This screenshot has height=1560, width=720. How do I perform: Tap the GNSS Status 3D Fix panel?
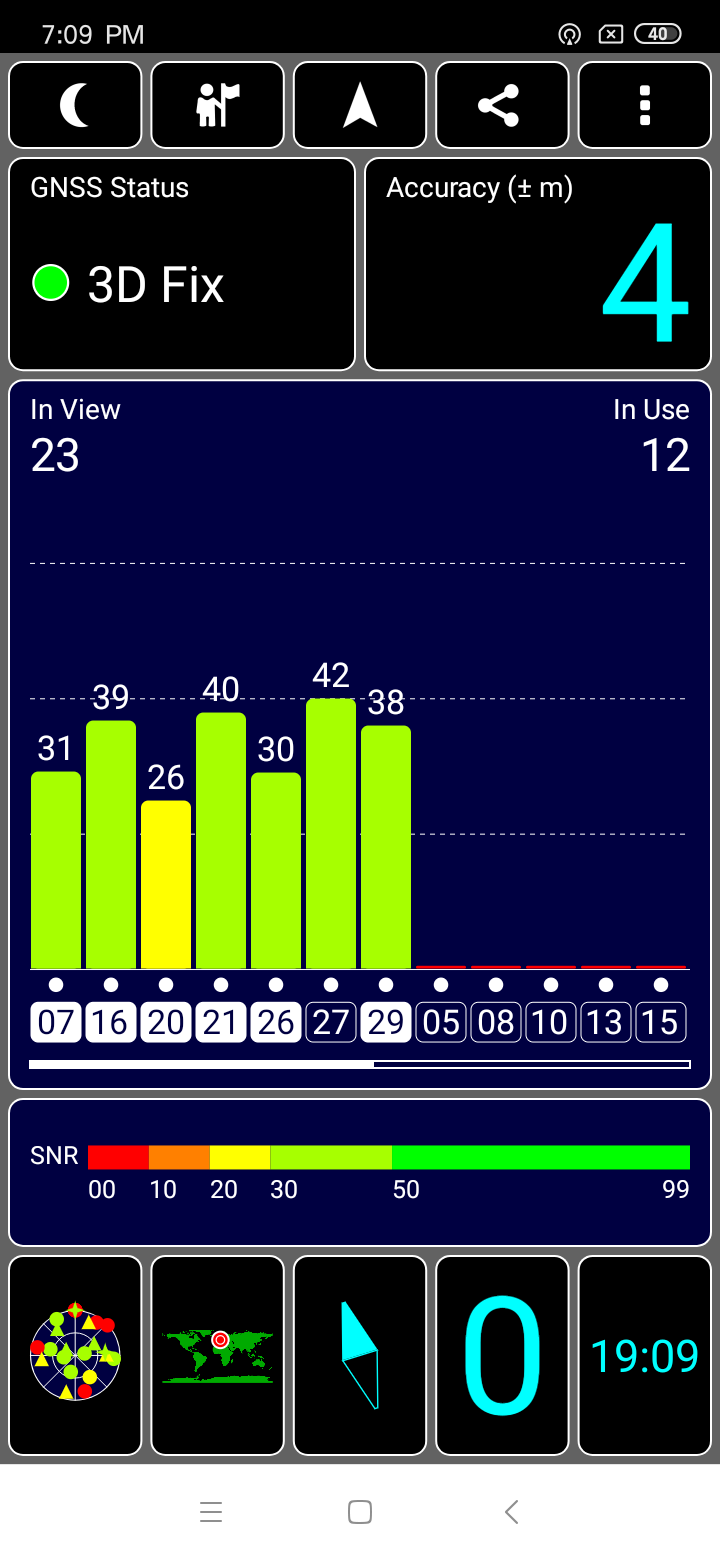coord(182,264)
